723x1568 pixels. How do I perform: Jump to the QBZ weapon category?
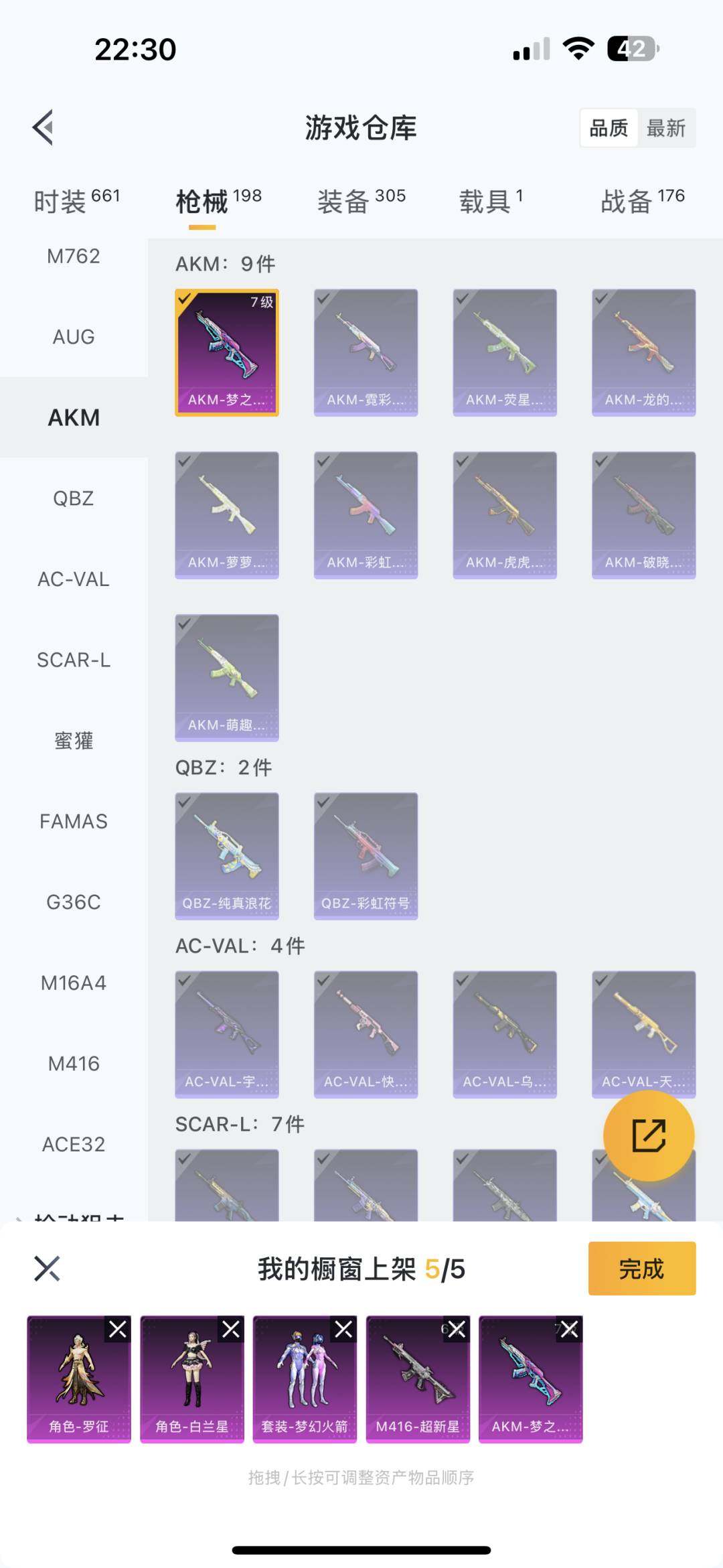(74, 498)
